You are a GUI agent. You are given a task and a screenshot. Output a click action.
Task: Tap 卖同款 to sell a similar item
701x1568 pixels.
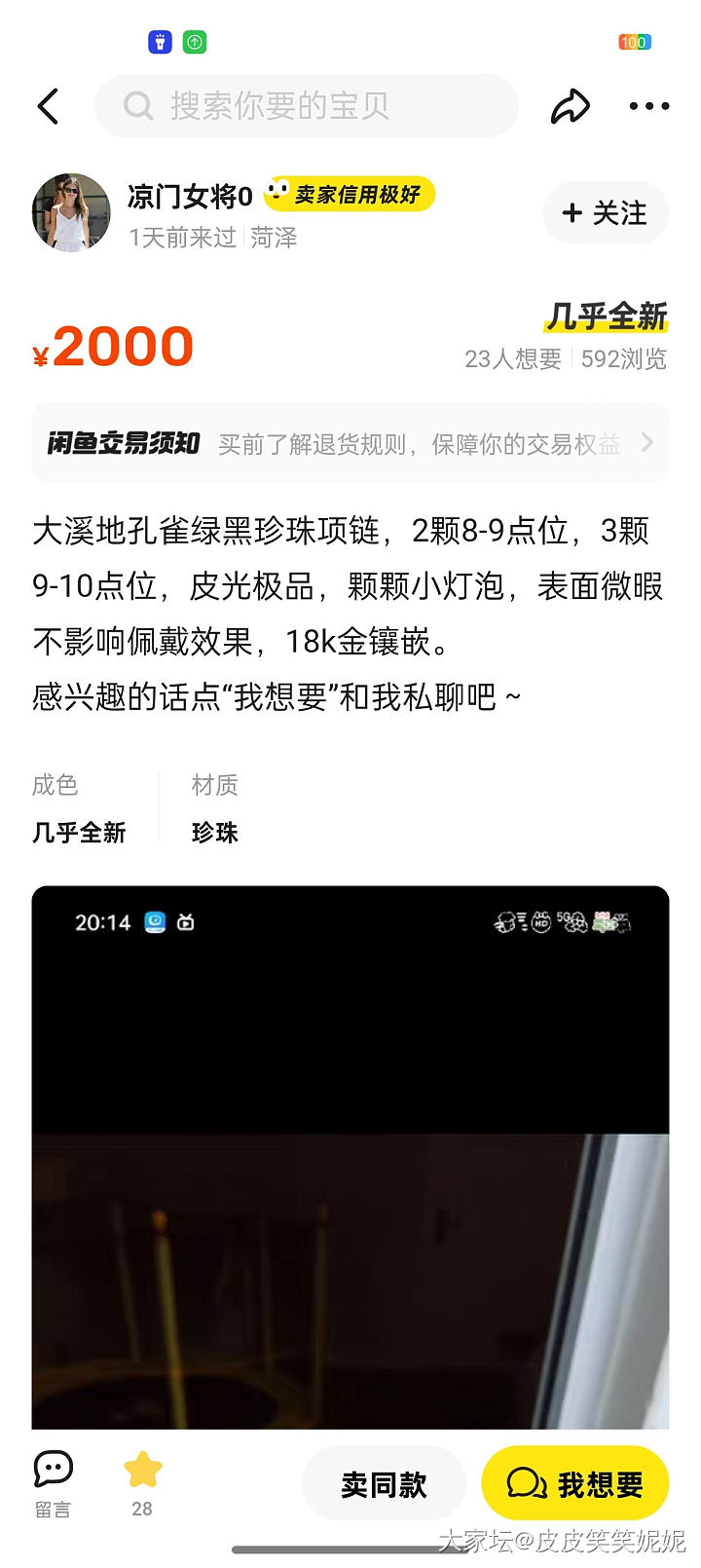(384, 1484)
